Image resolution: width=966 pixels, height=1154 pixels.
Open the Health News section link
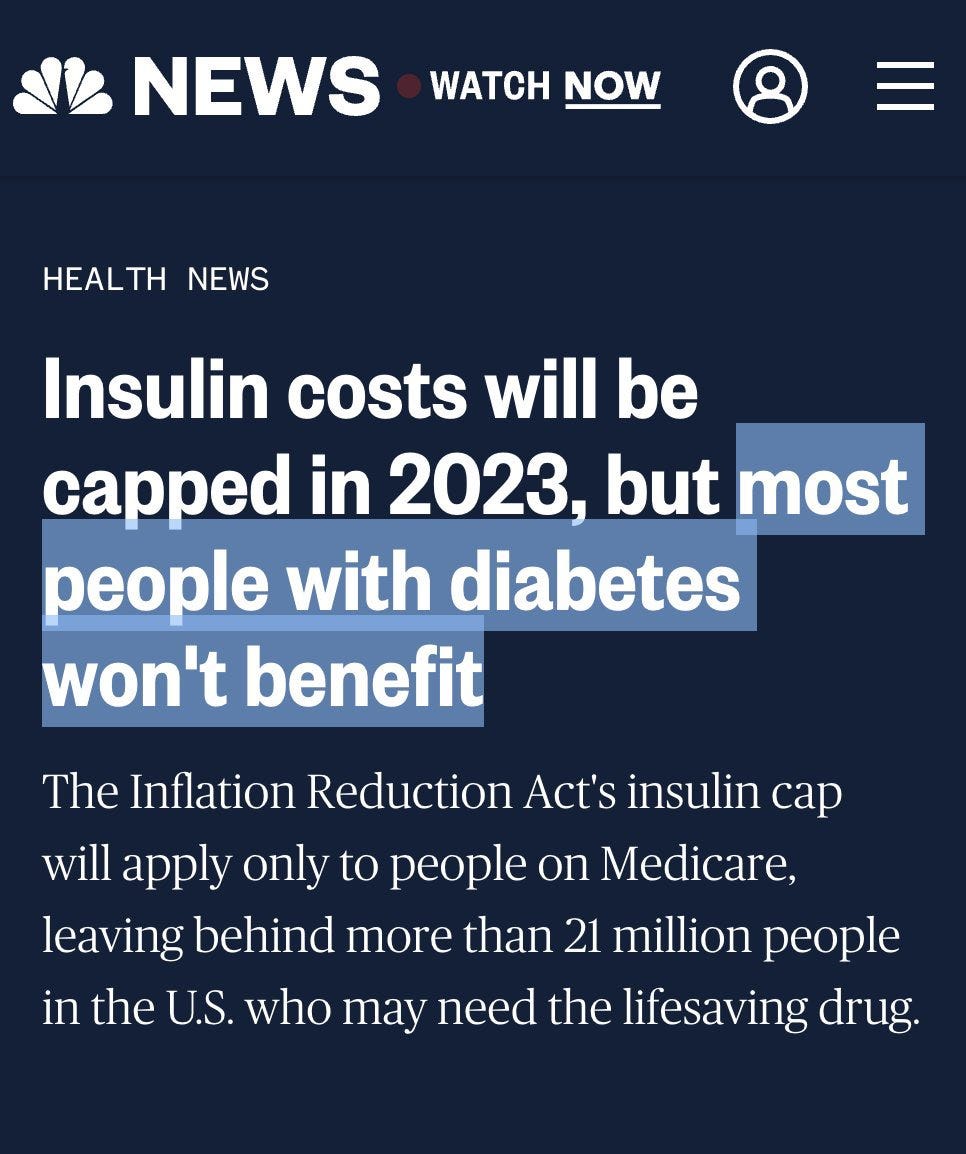pyautogui.click(x=156, y=279)
